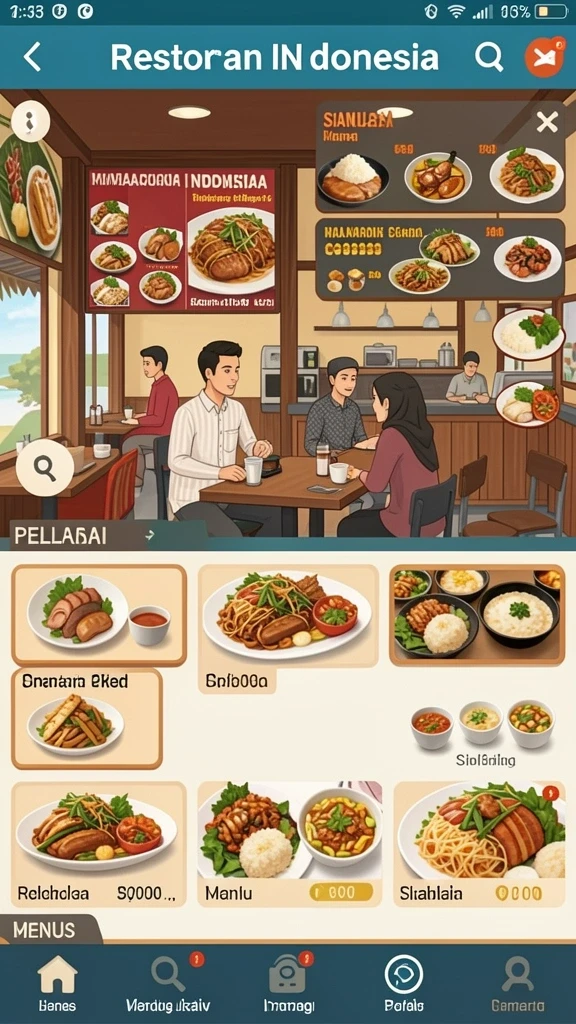Viewport: 576px width, 1024px height.
Task: Open the Gnlb00a noodle plate card
Action: tap(288, 629)
